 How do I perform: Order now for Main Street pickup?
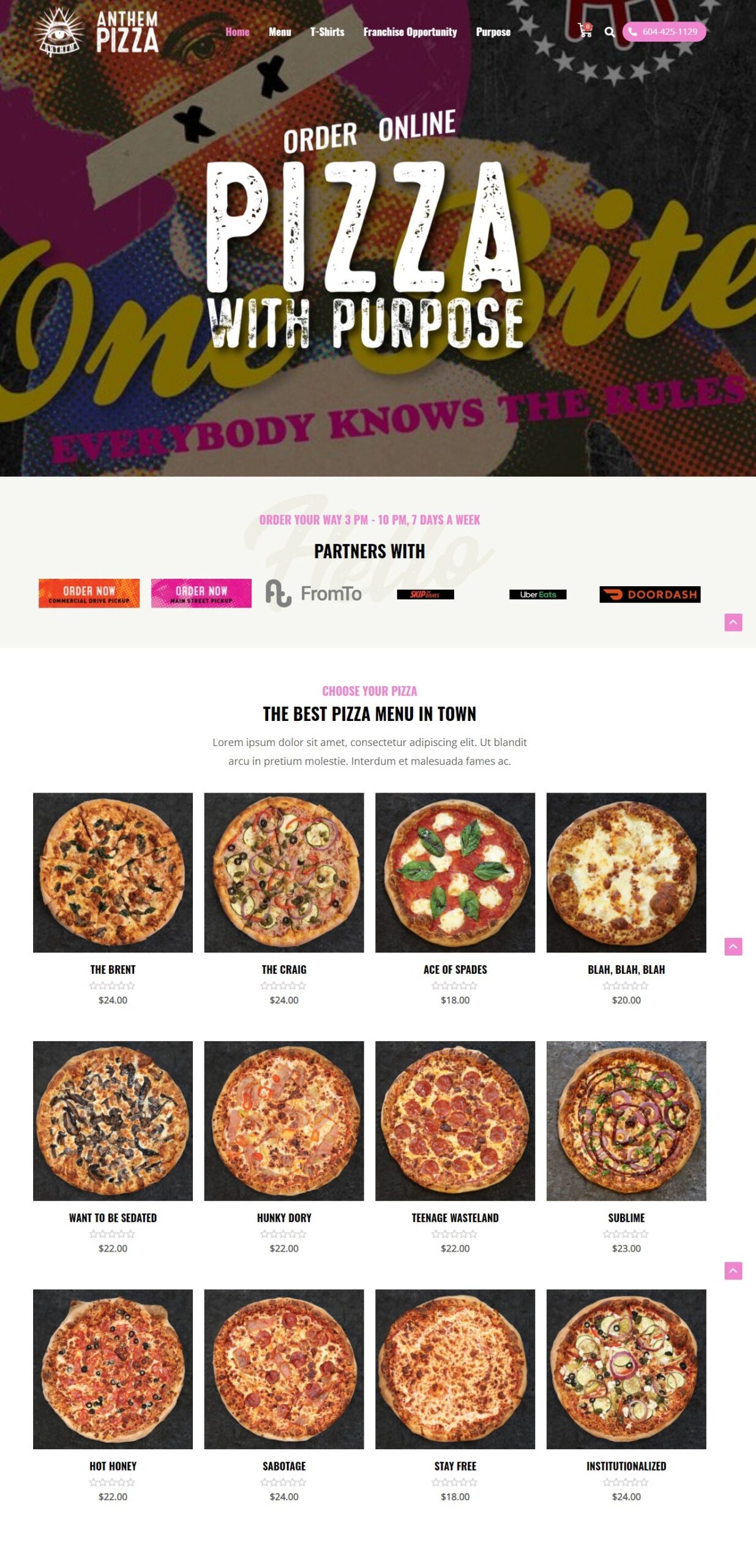tap(201, 593)
